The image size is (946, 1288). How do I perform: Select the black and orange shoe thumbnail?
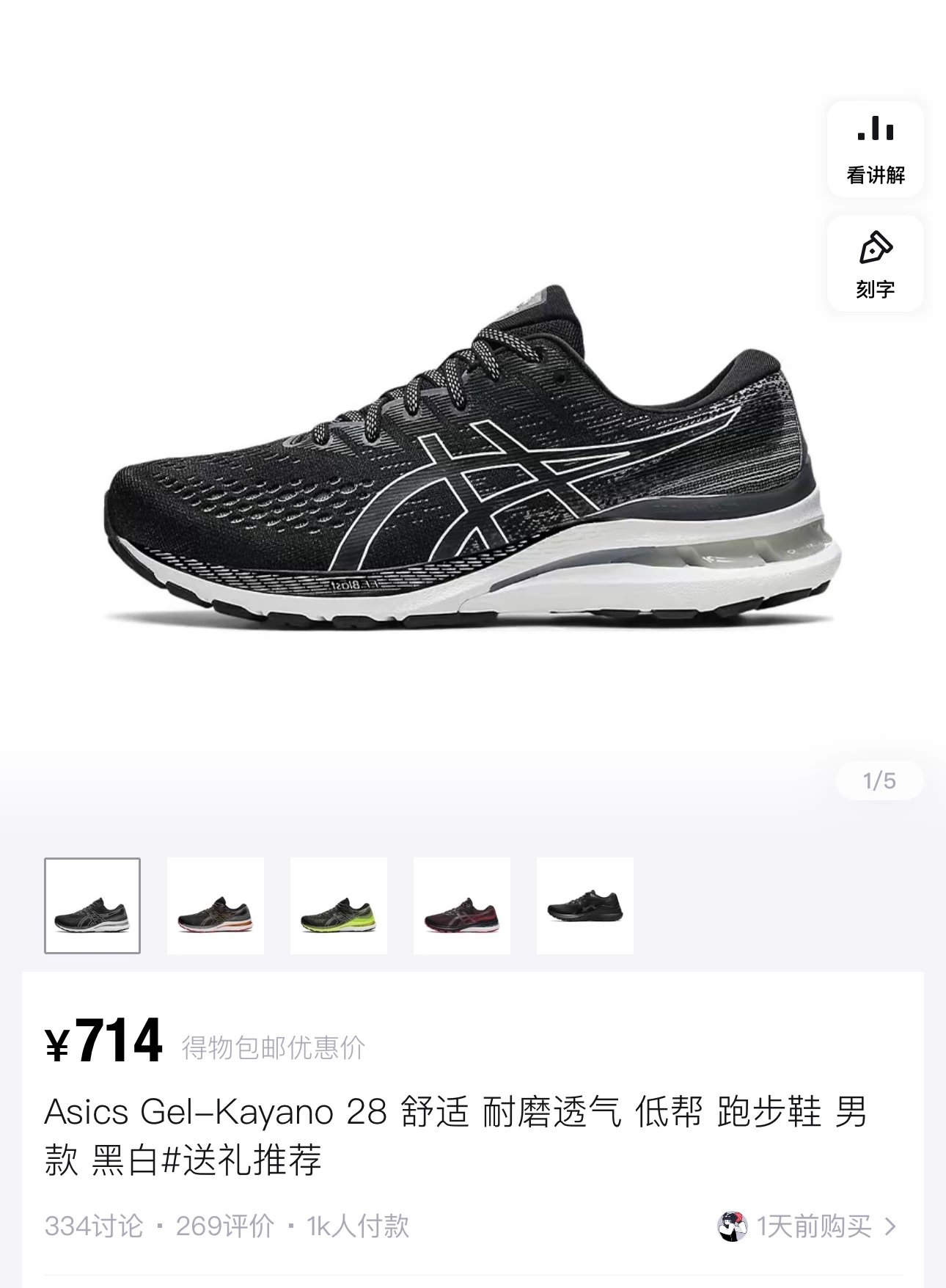point(216,905)
